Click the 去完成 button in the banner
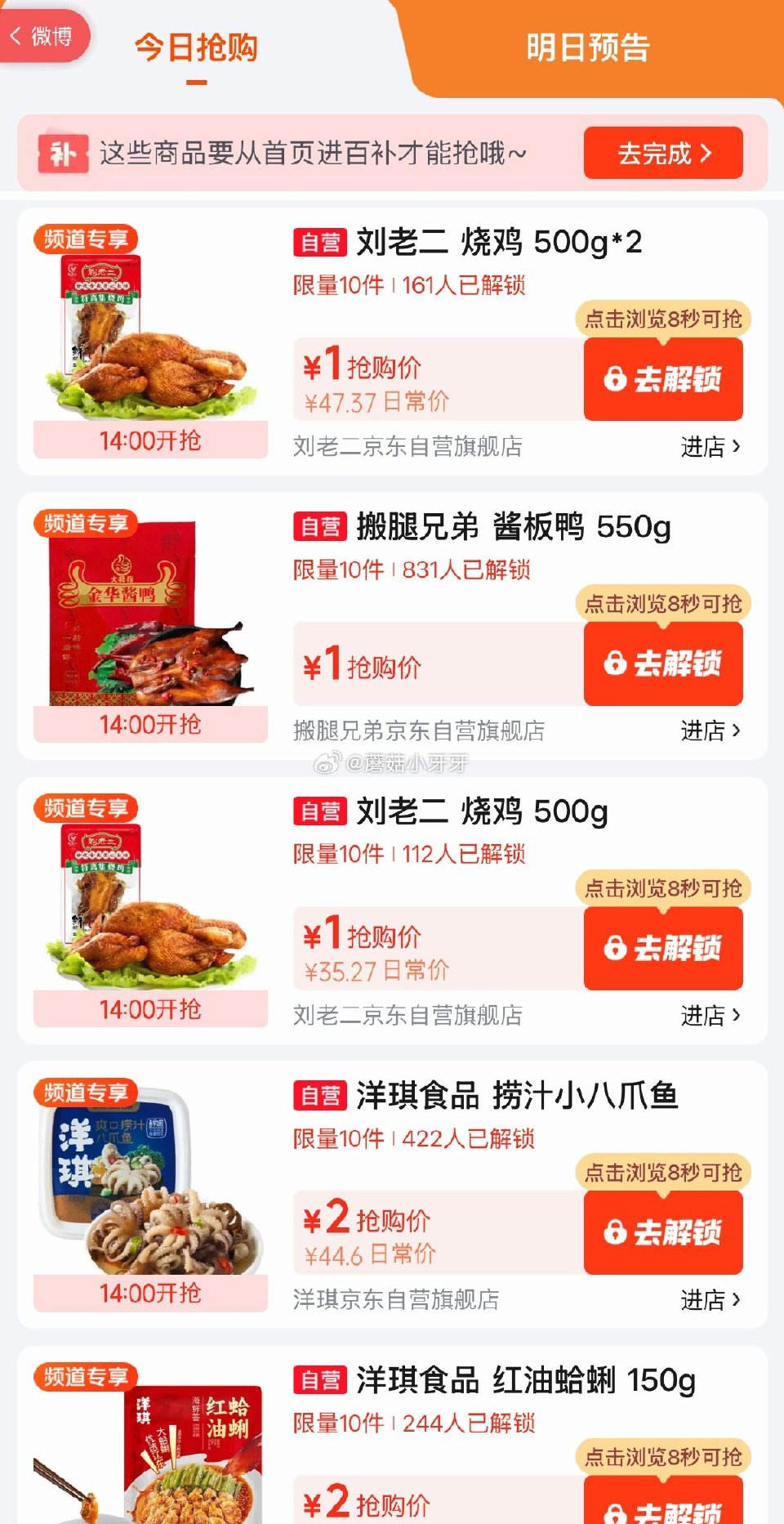 pos(662,152)
